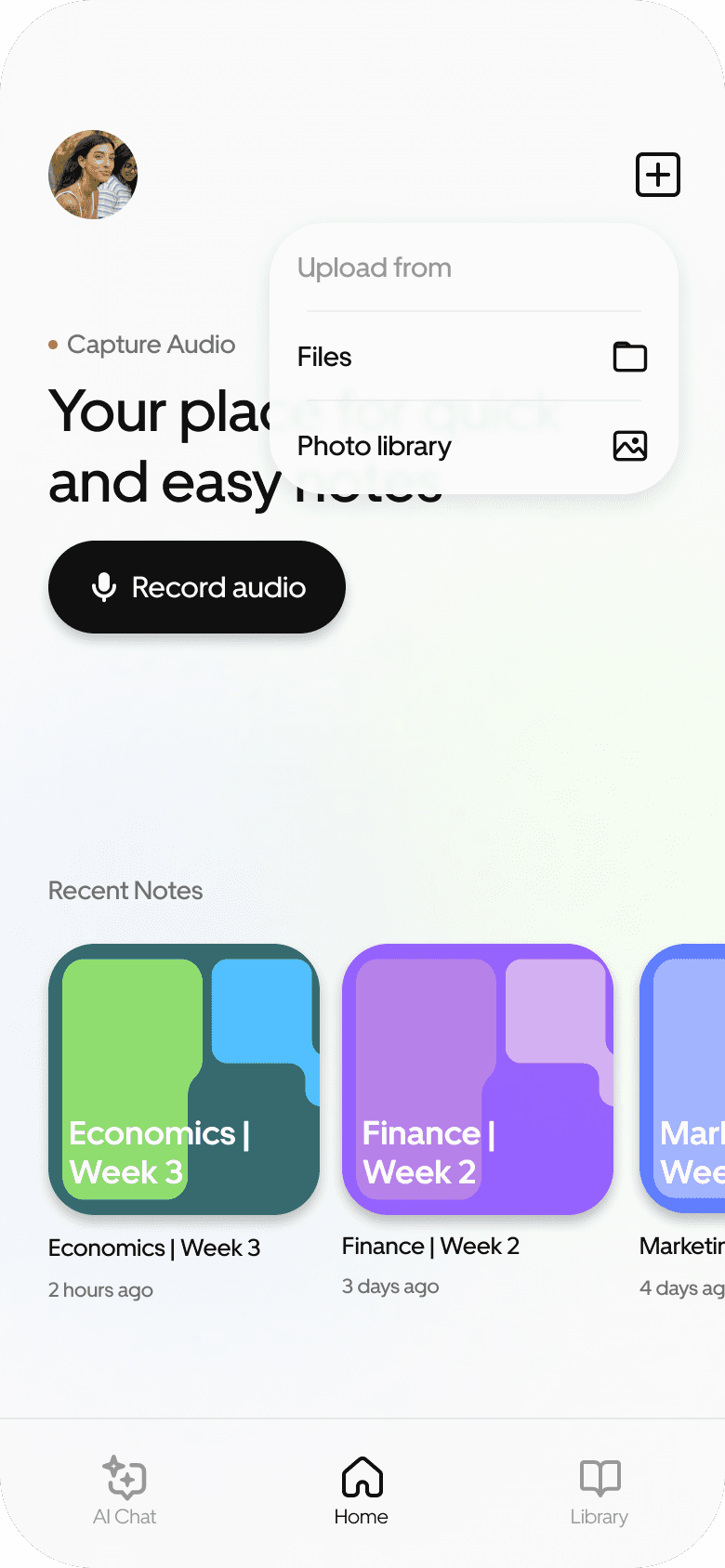Screen dimensions: 725x1568
Task: Select the Home icon in the navigation bar
Action: click(x=361, y=1477)
